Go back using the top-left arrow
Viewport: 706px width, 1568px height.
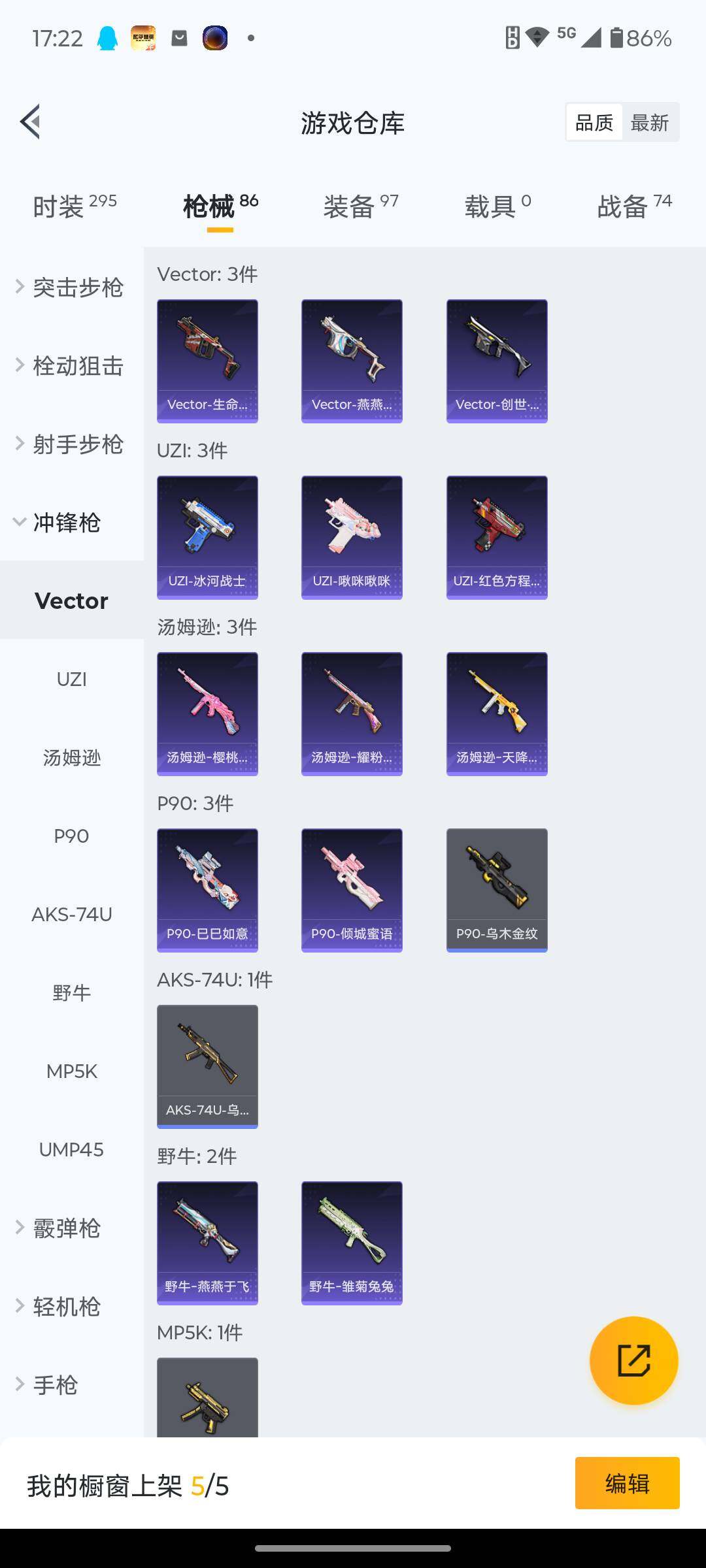tap(31, 122)
